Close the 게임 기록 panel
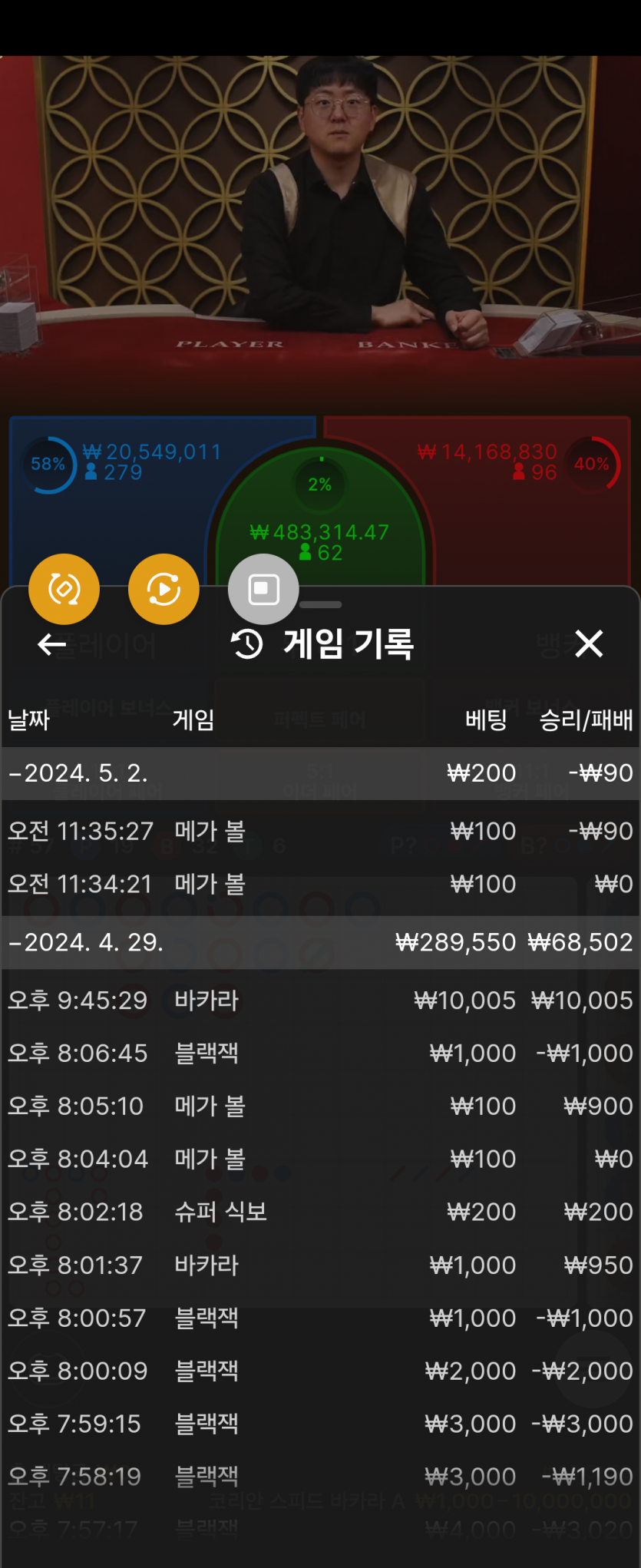 589,644
